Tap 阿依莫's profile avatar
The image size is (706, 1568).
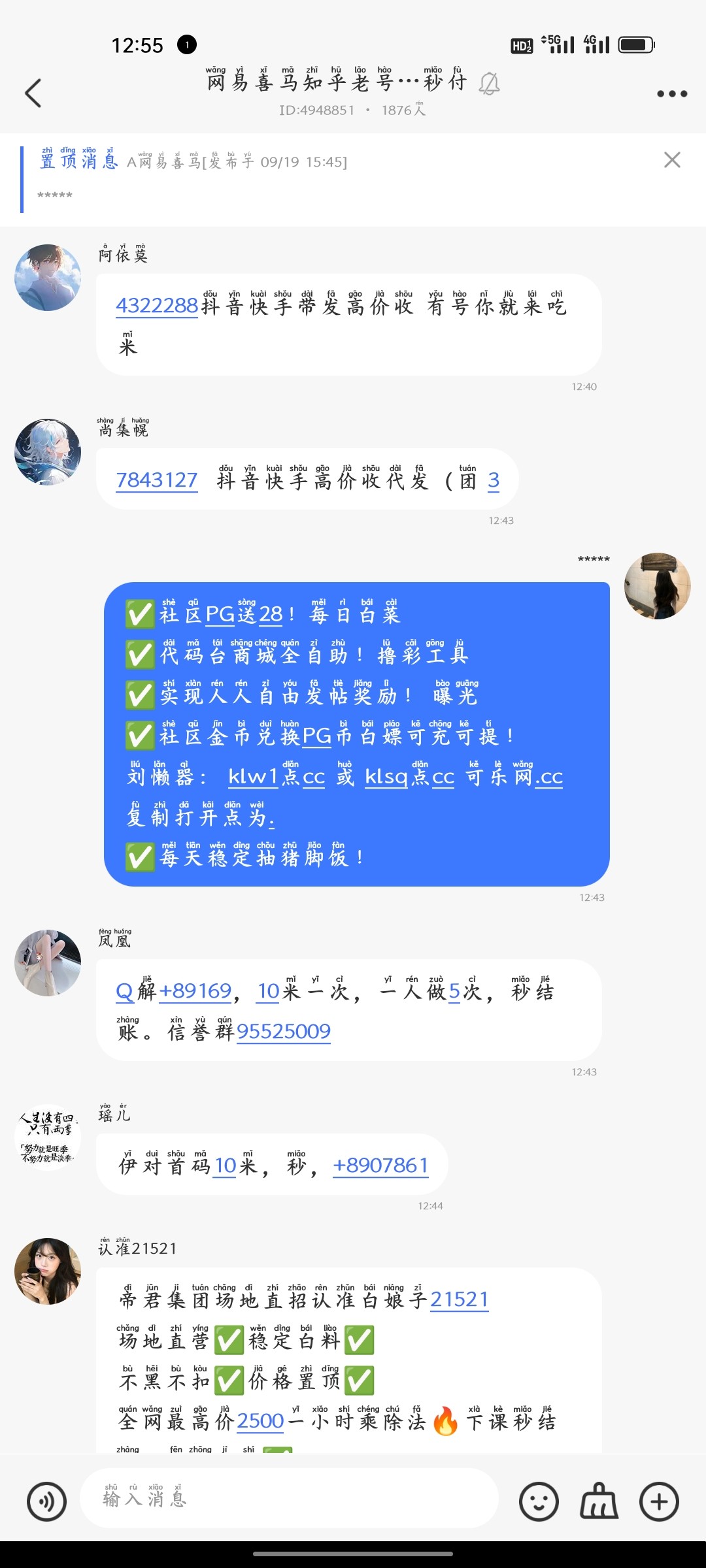(47, 278)
